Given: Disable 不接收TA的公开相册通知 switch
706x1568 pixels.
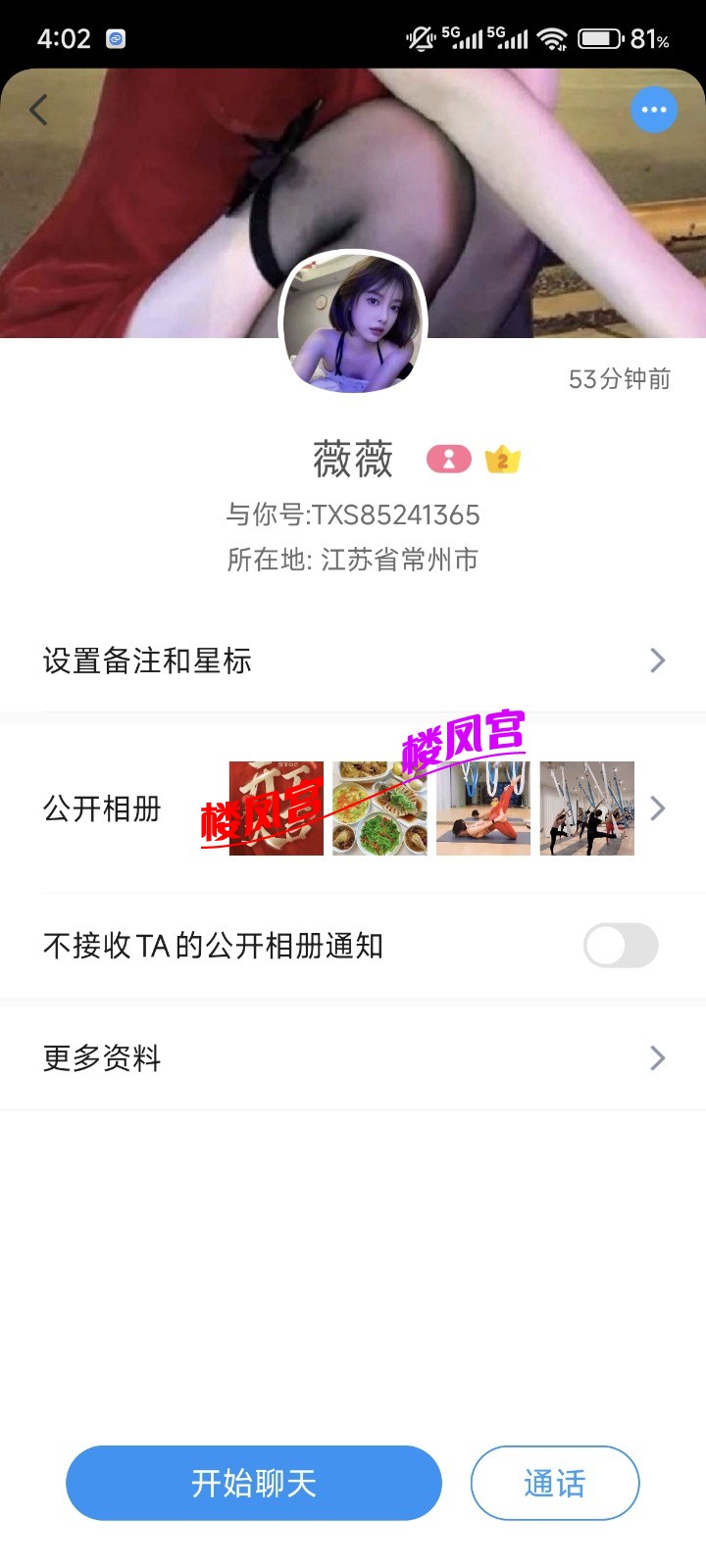Looking at the screenshot, I should 620,945.
